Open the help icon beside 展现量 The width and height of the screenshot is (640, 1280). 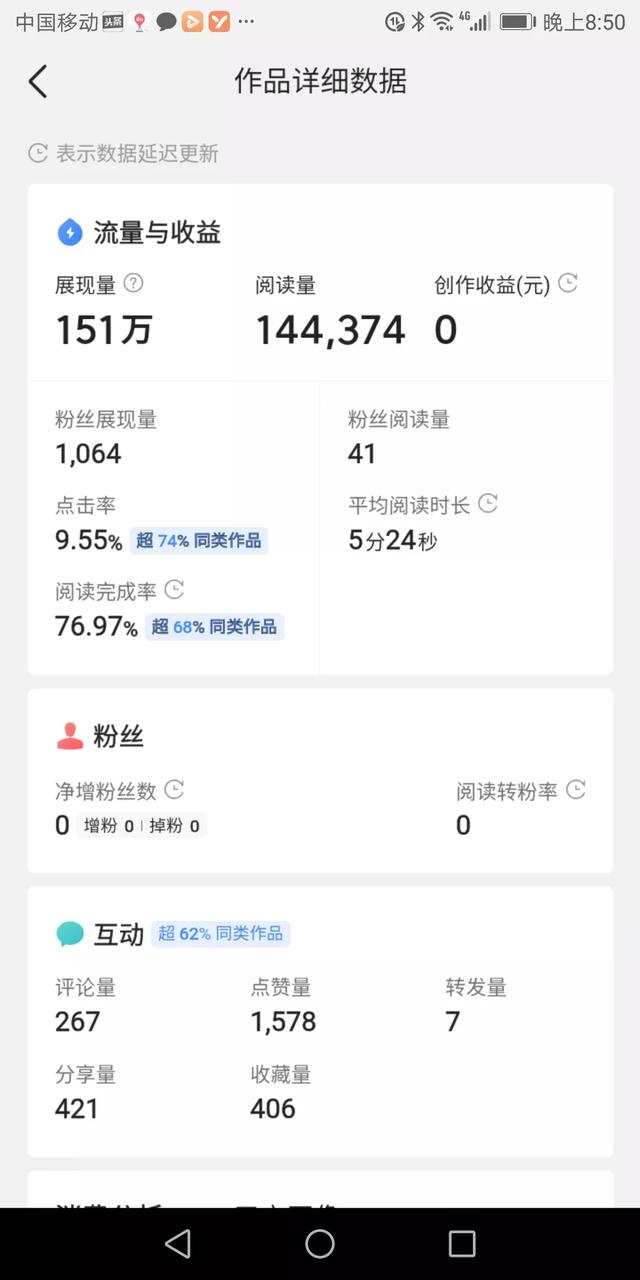tap(133, 284)
